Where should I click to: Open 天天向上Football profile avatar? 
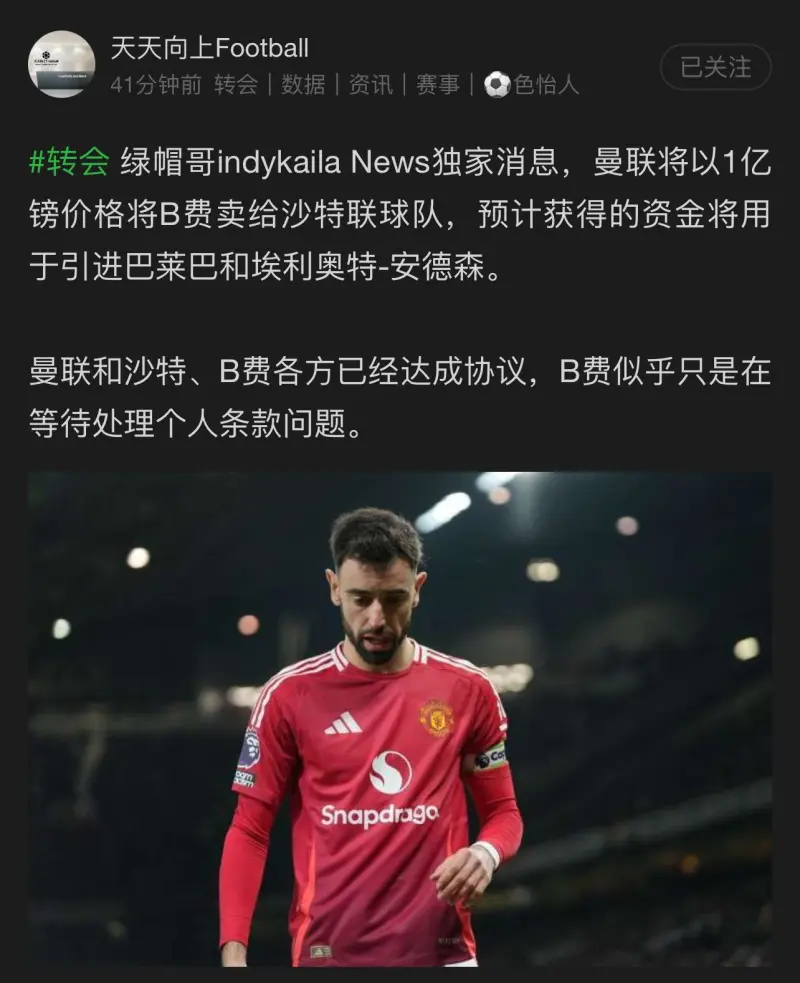[61, 64]
